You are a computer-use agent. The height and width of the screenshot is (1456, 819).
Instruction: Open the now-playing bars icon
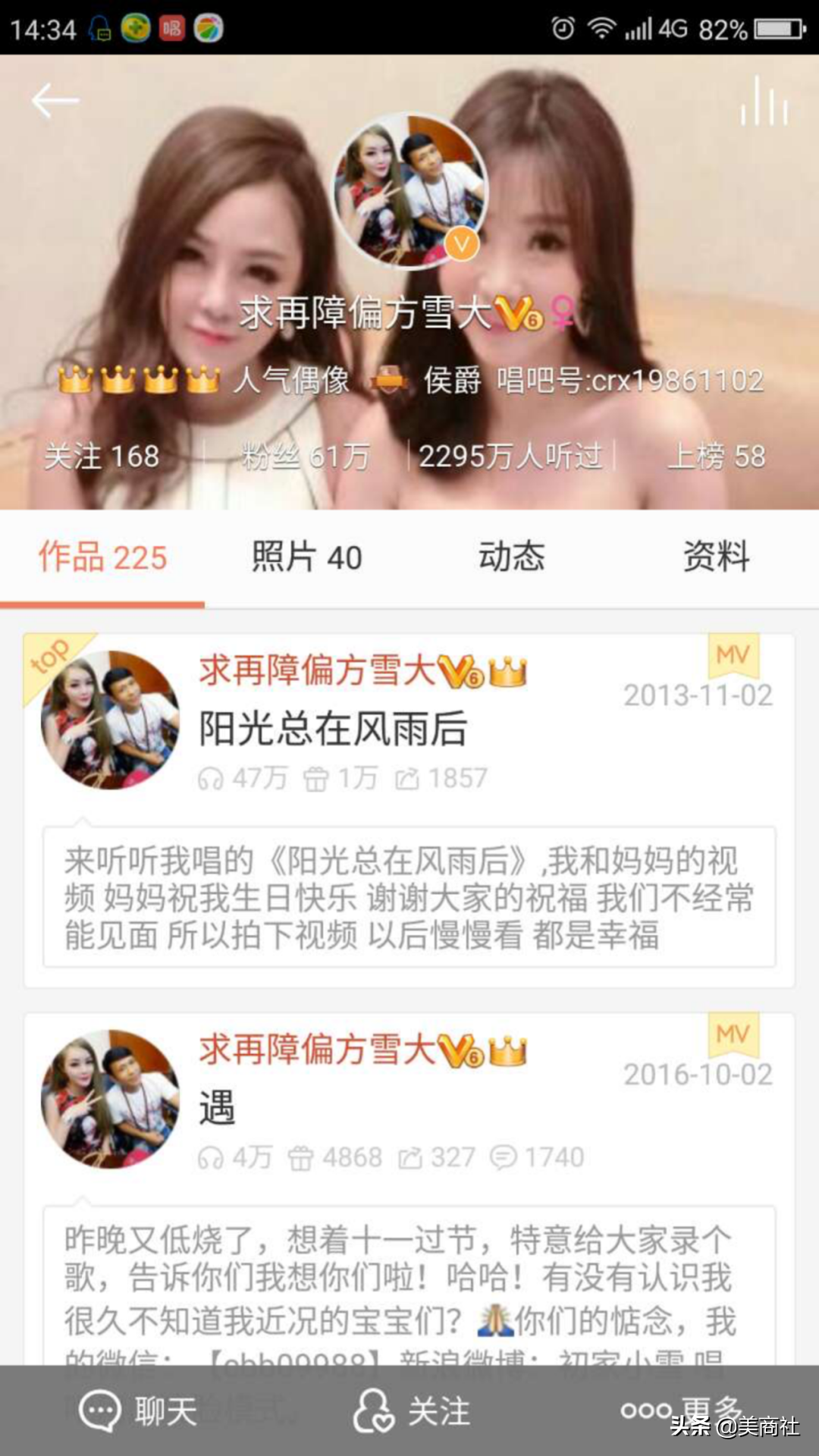(764, 102)
